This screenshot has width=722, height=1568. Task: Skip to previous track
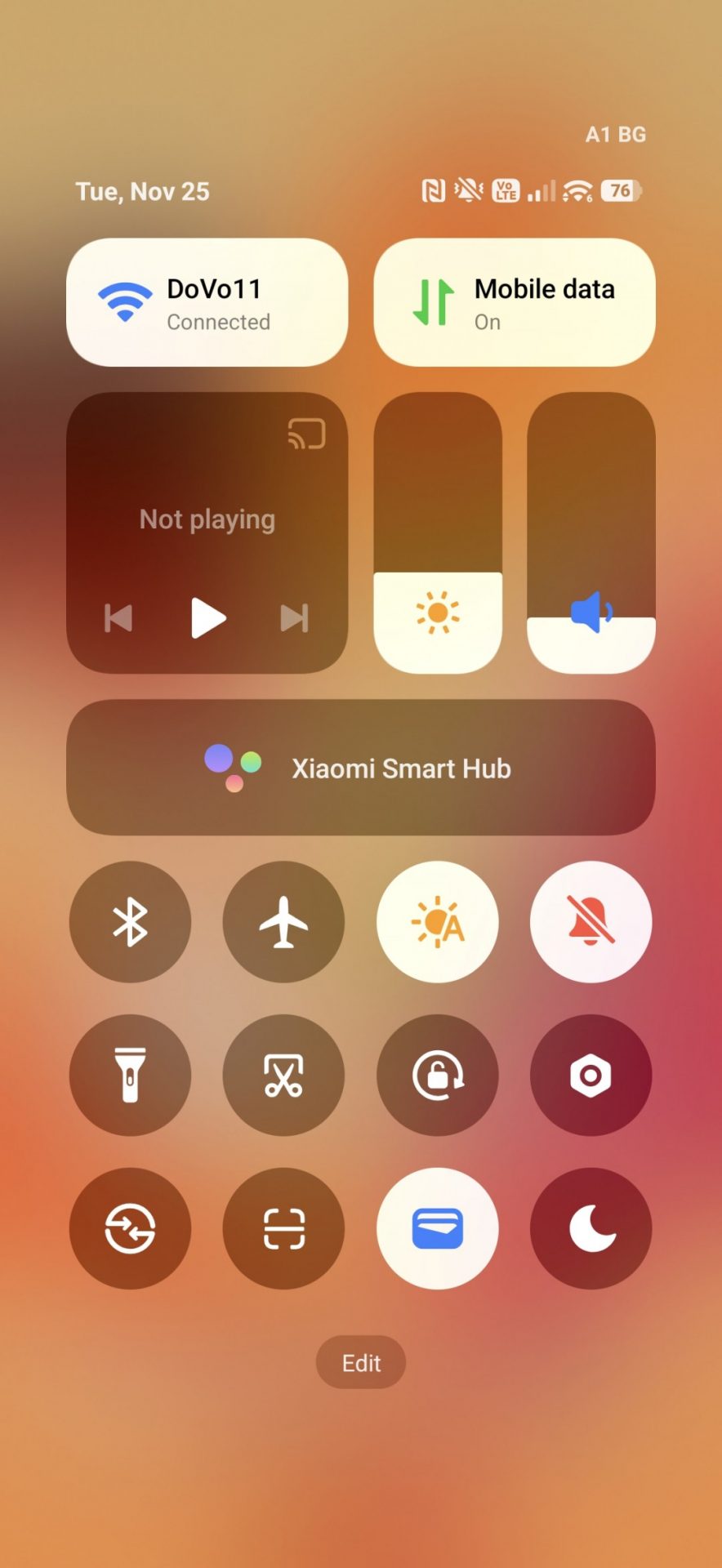(119, 618)
